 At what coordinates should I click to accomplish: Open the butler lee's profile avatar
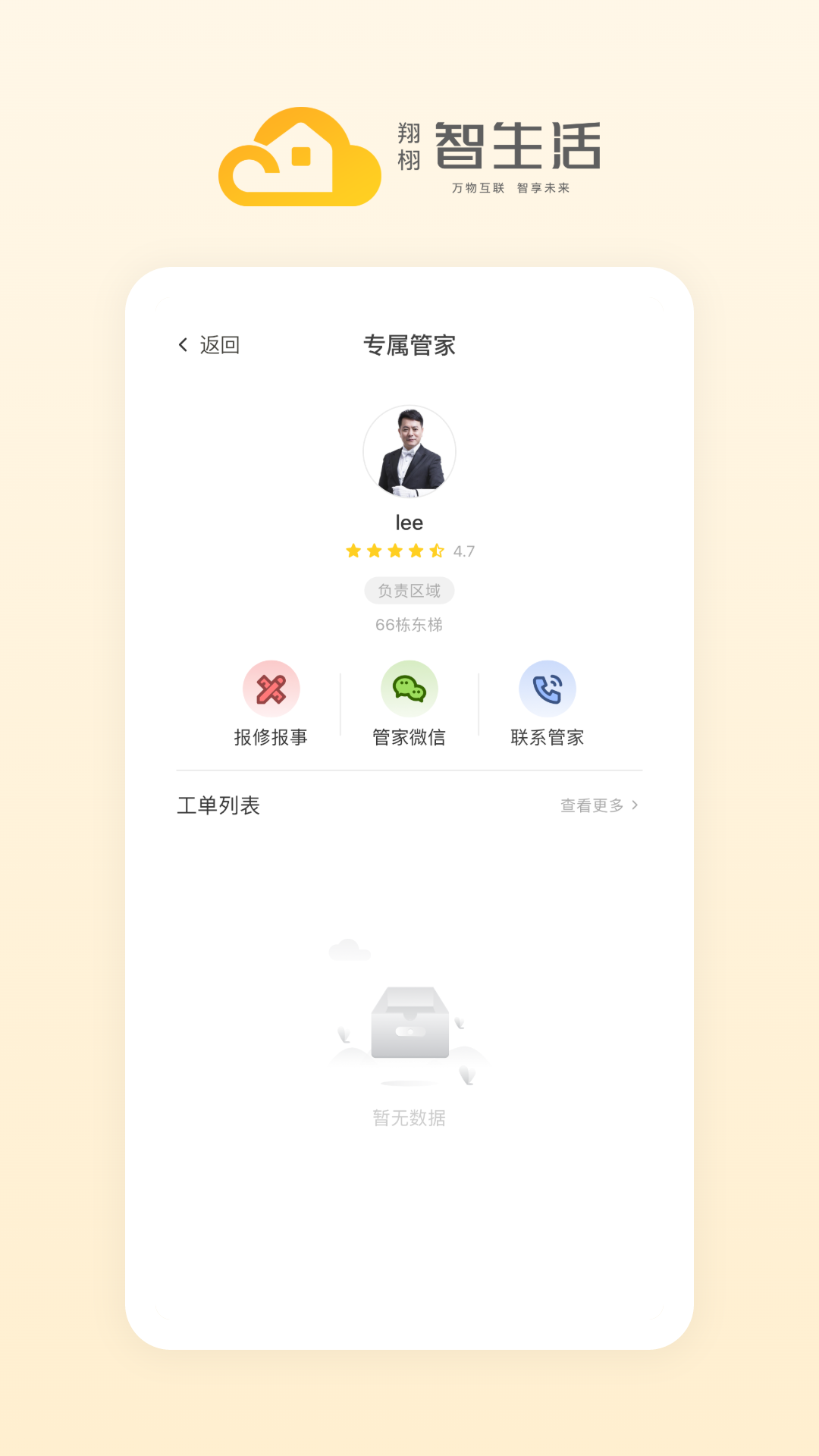[x=409, y=451]
